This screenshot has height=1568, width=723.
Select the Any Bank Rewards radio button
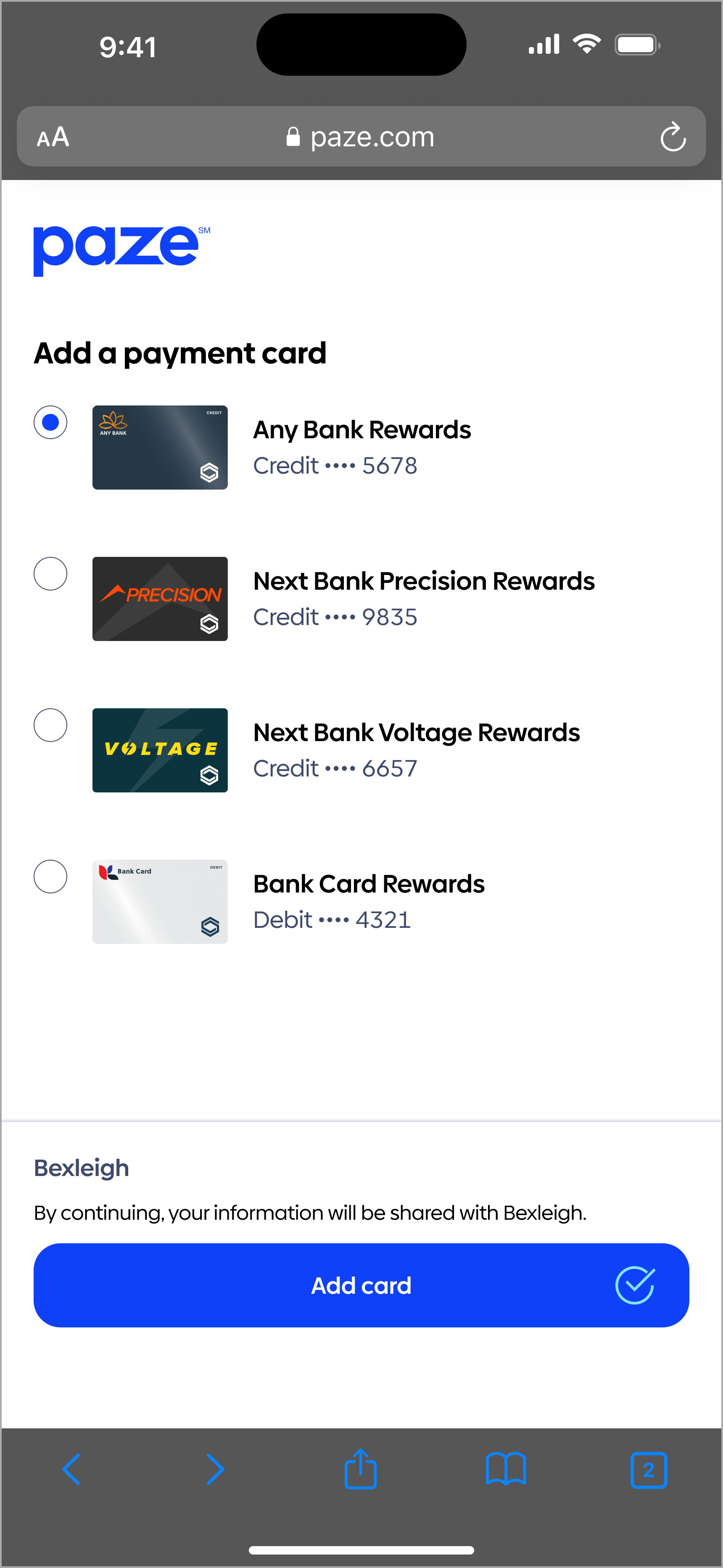point(50,422)
